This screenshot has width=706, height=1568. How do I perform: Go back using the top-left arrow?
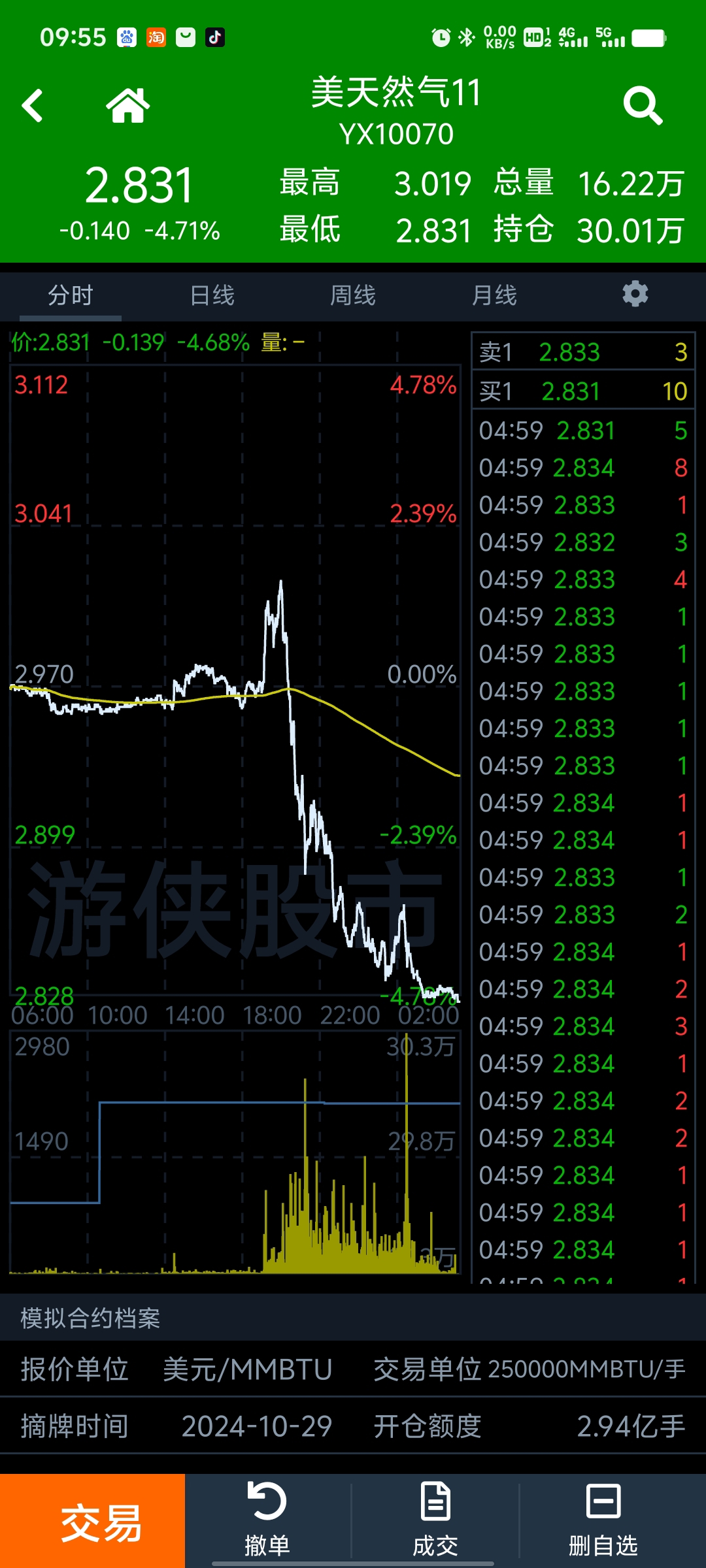point(32,106)
